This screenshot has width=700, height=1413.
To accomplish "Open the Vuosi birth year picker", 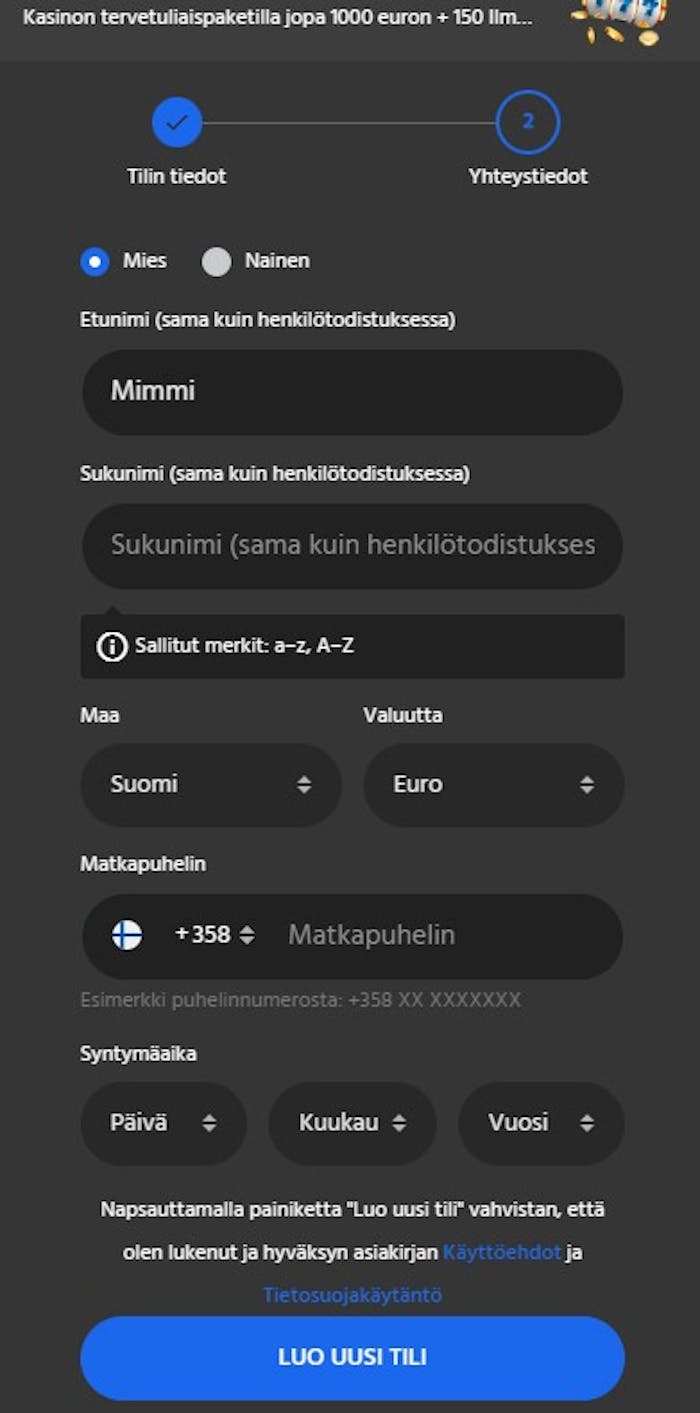I will 541,1123.
